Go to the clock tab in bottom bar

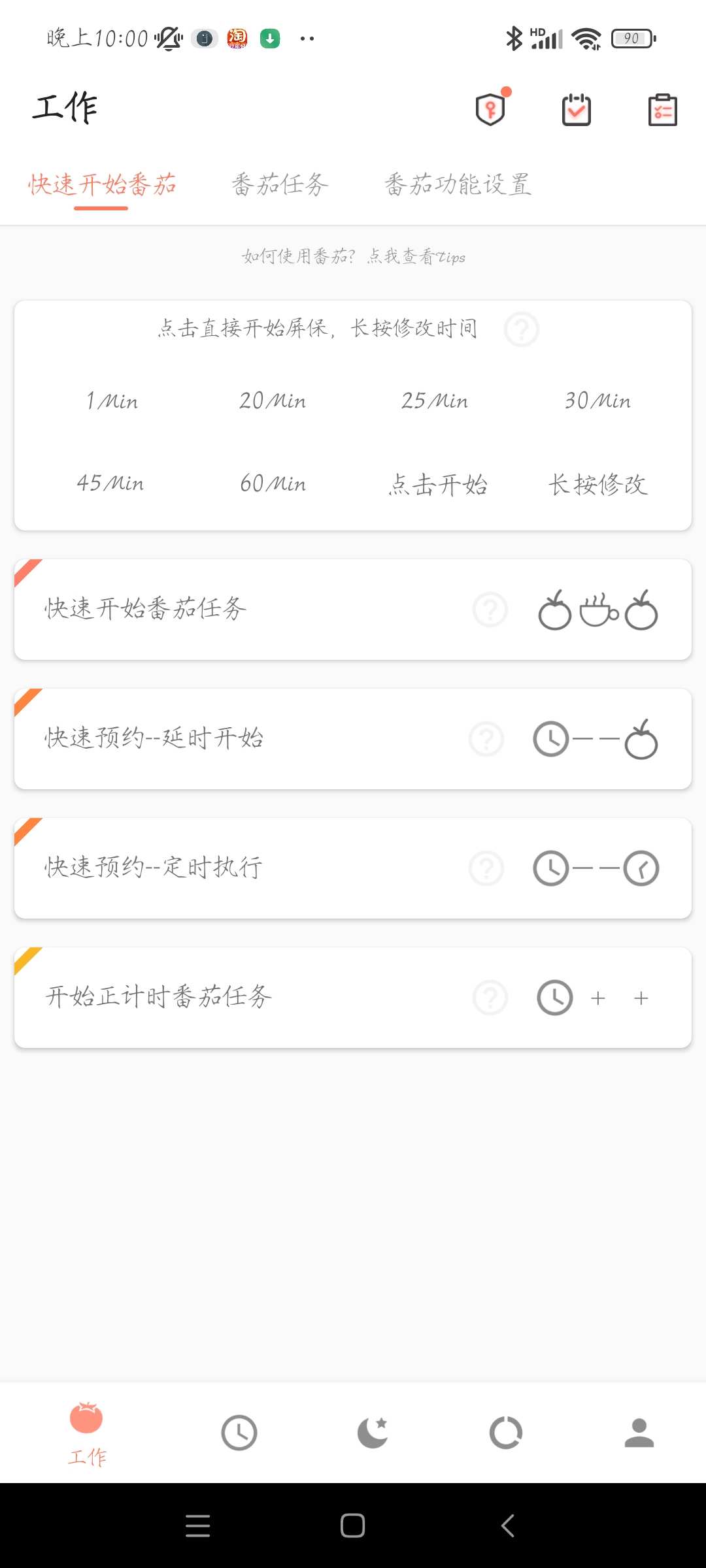[239, 1433]
